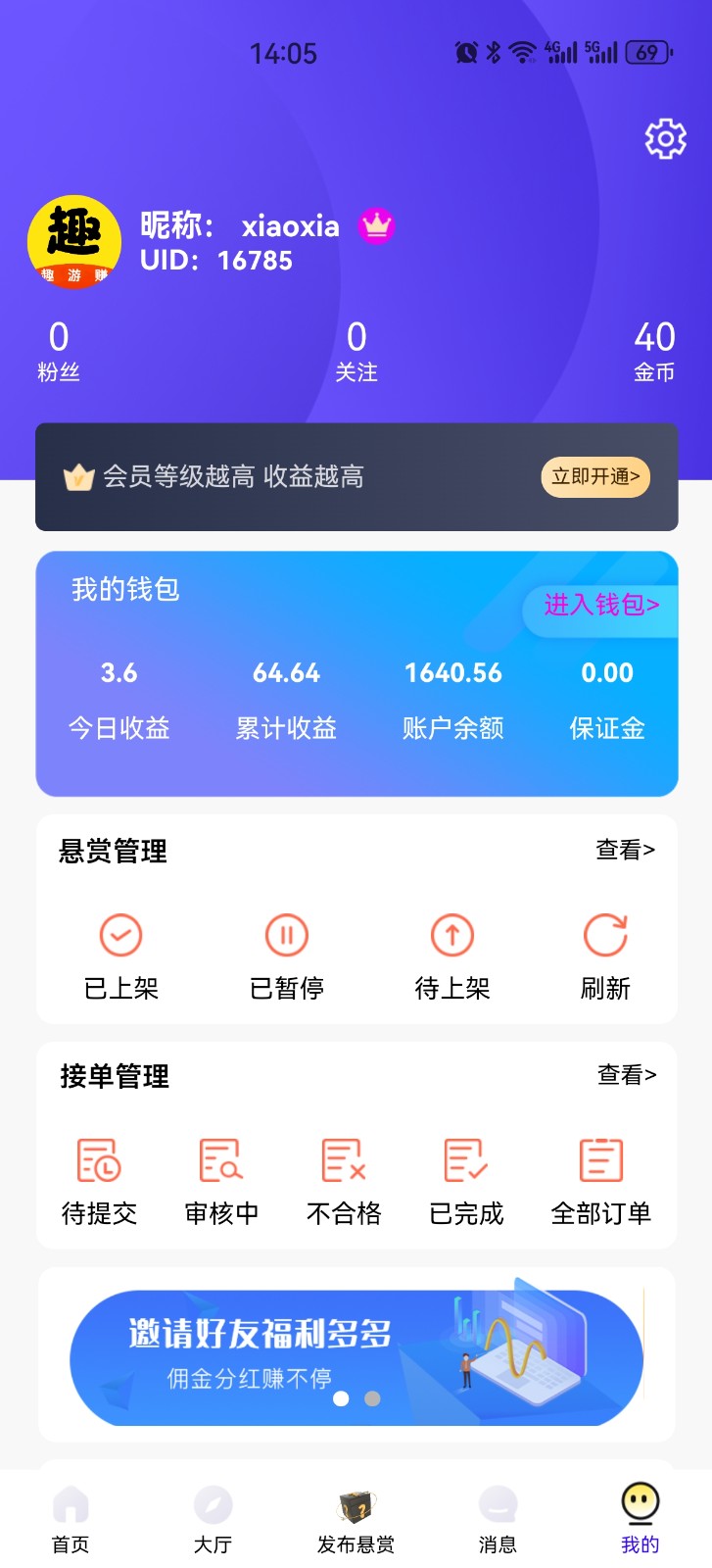The image size is (712, 1568).
Task: Tap the 立即开通 membership button
Action: pos(595,477)
